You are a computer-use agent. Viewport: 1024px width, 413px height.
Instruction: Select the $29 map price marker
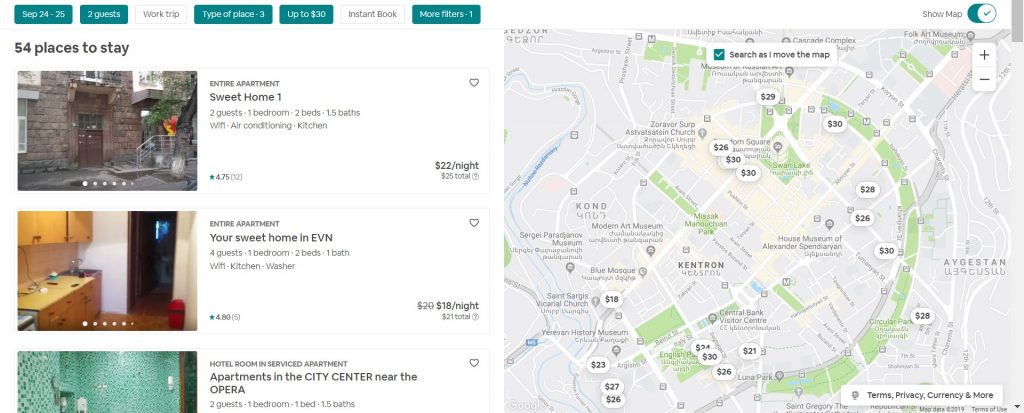click(x=768, y=97)
